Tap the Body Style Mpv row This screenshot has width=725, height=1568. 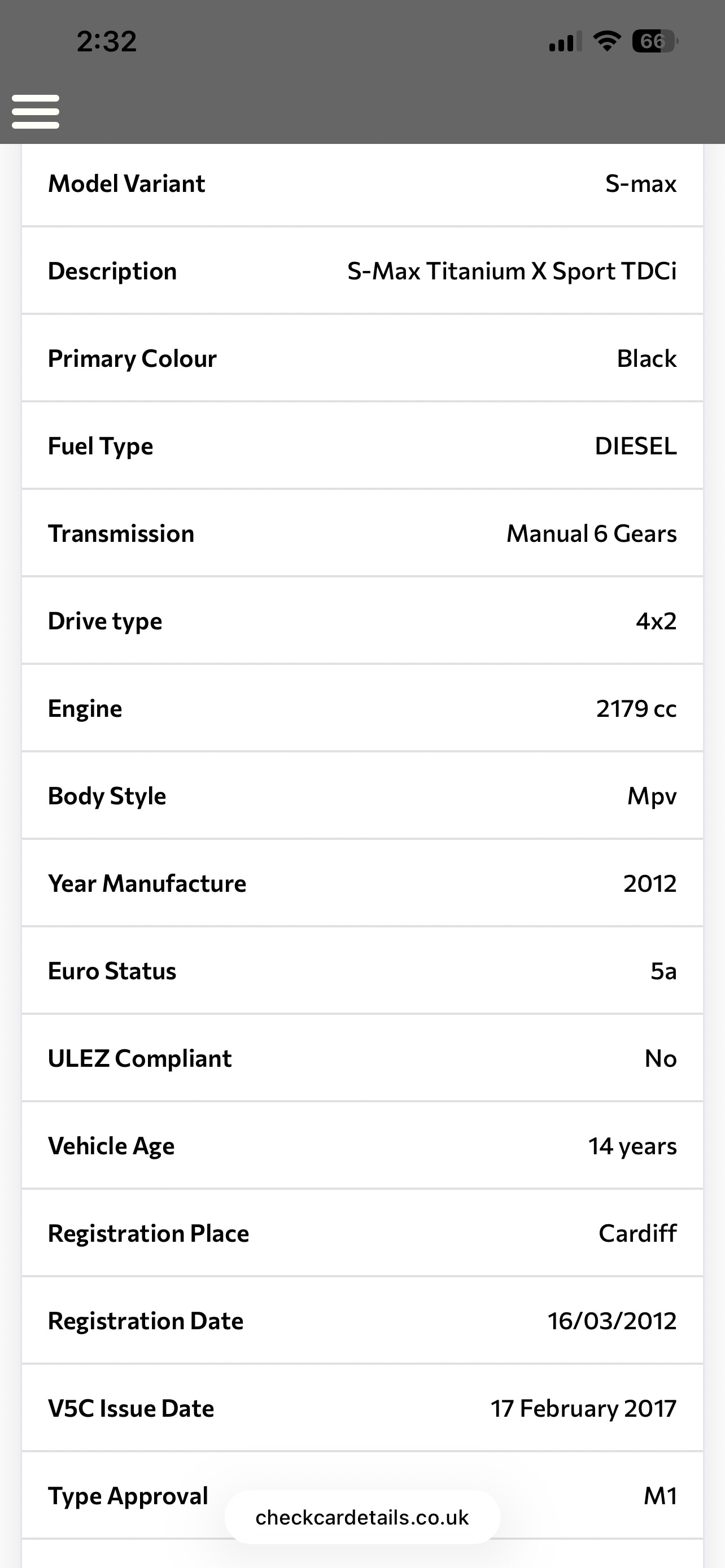[362, 796]
